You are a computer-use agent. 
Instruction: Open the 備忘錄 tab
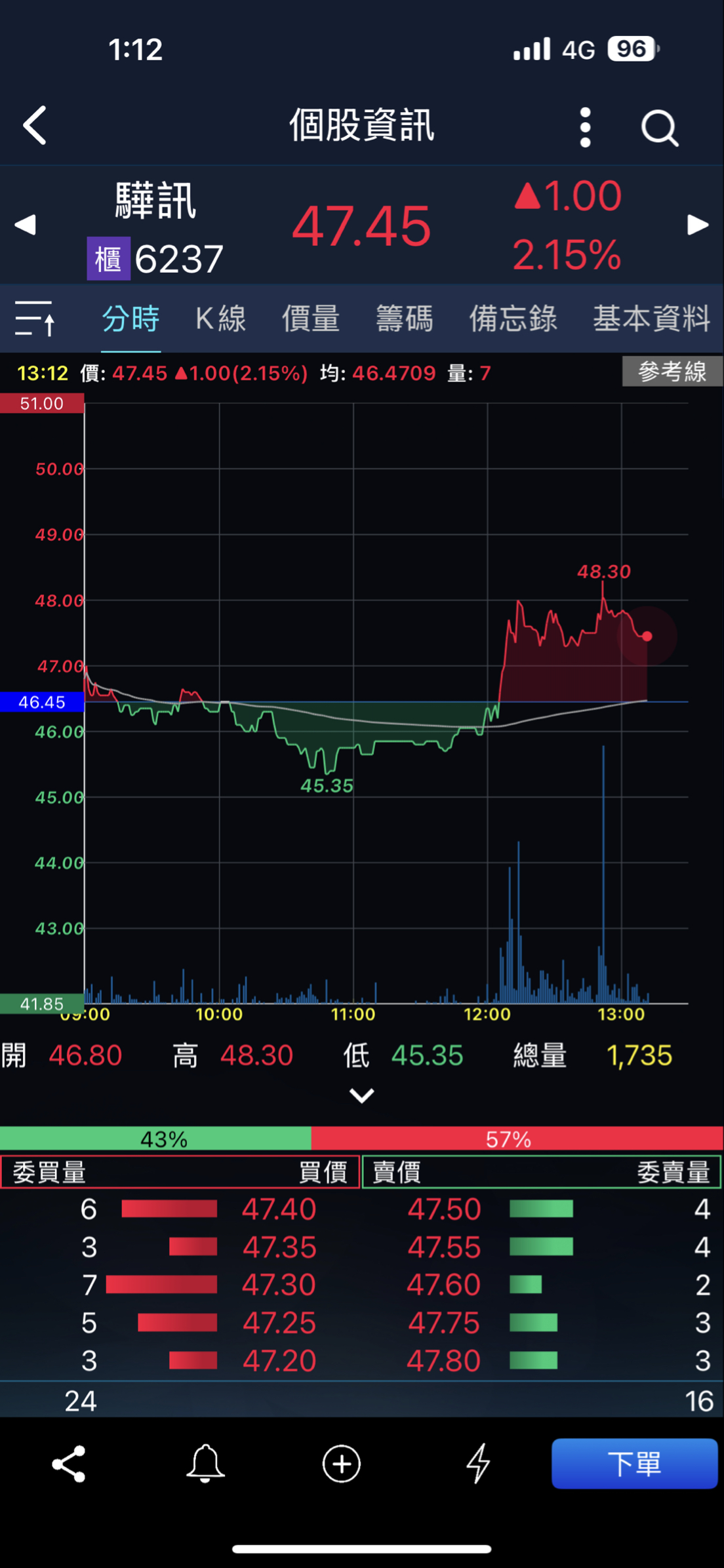click(513, 319)
